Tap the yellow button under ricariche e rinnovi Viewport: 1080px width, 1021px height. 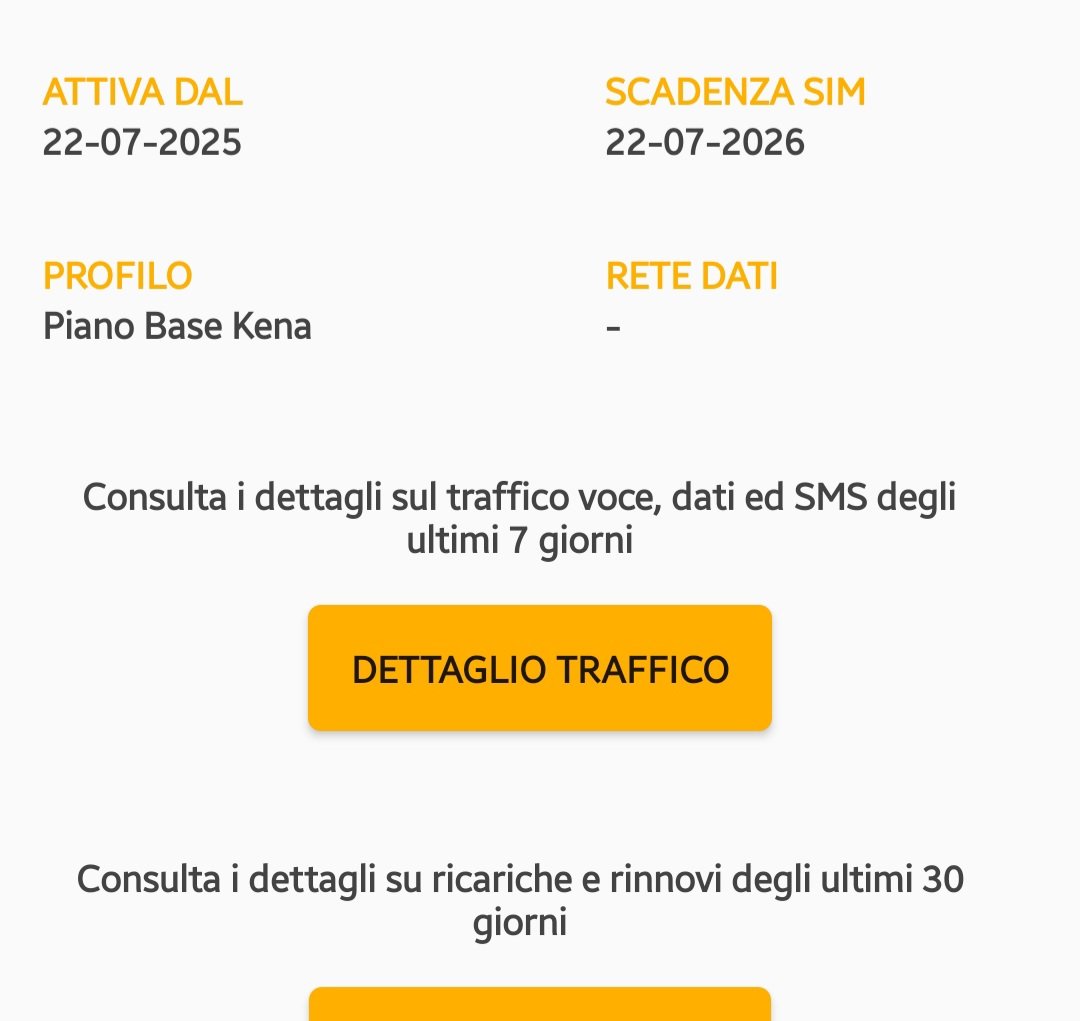[540, 1005]
